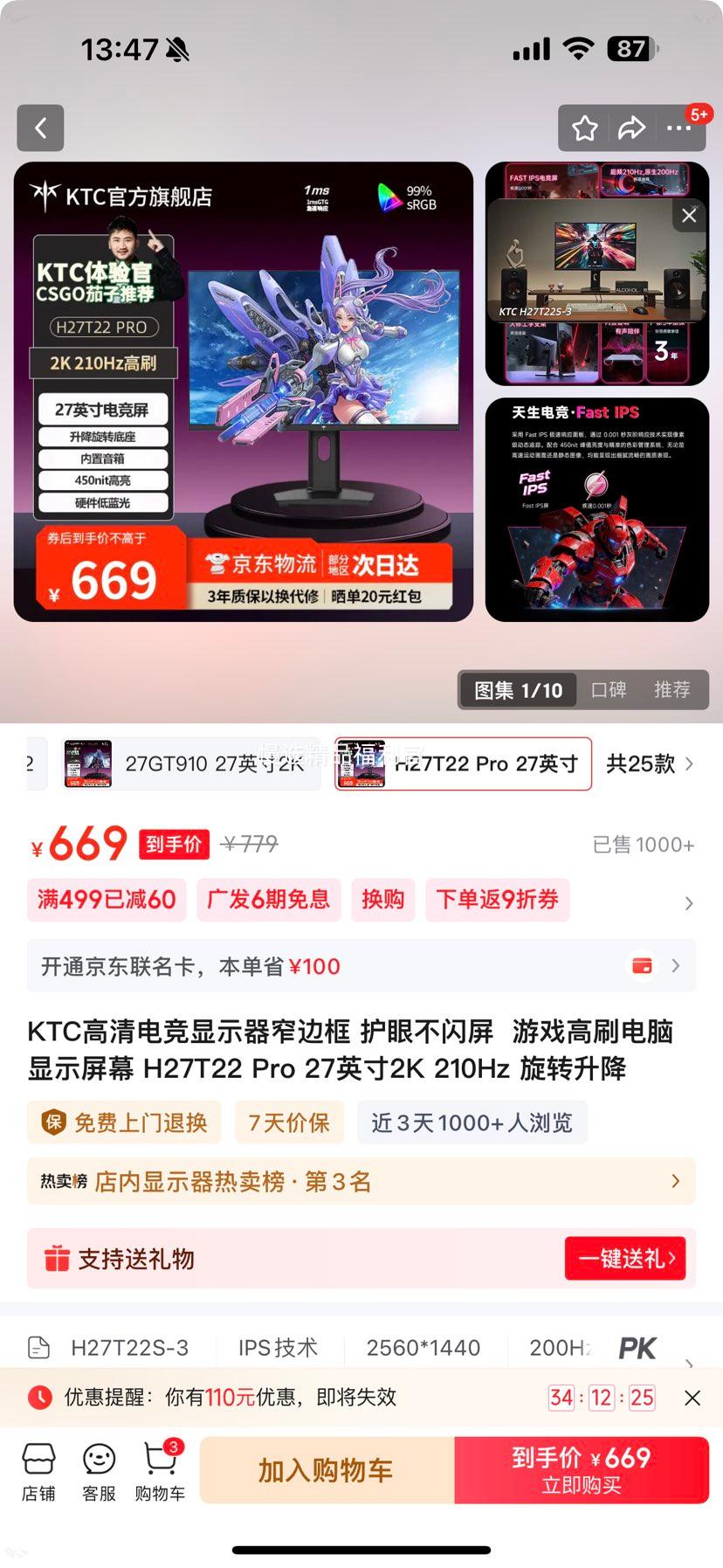The width and height of the screenshot is (723, 1568).
Task: Tap the star to favorite this product
Action: point(584,128)
